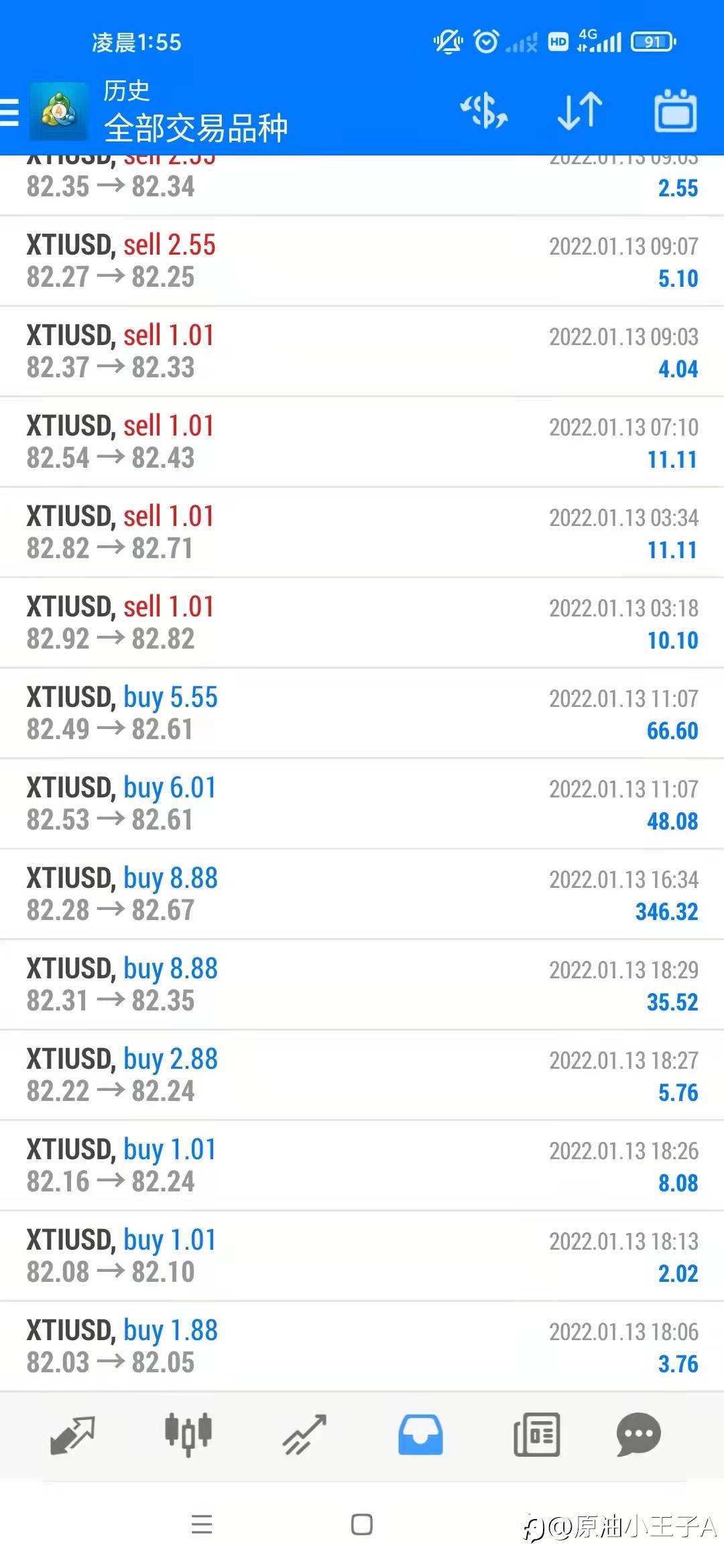Open the sort order arrows
This screenshot has height=1568, width=724.
coord(580,111)
